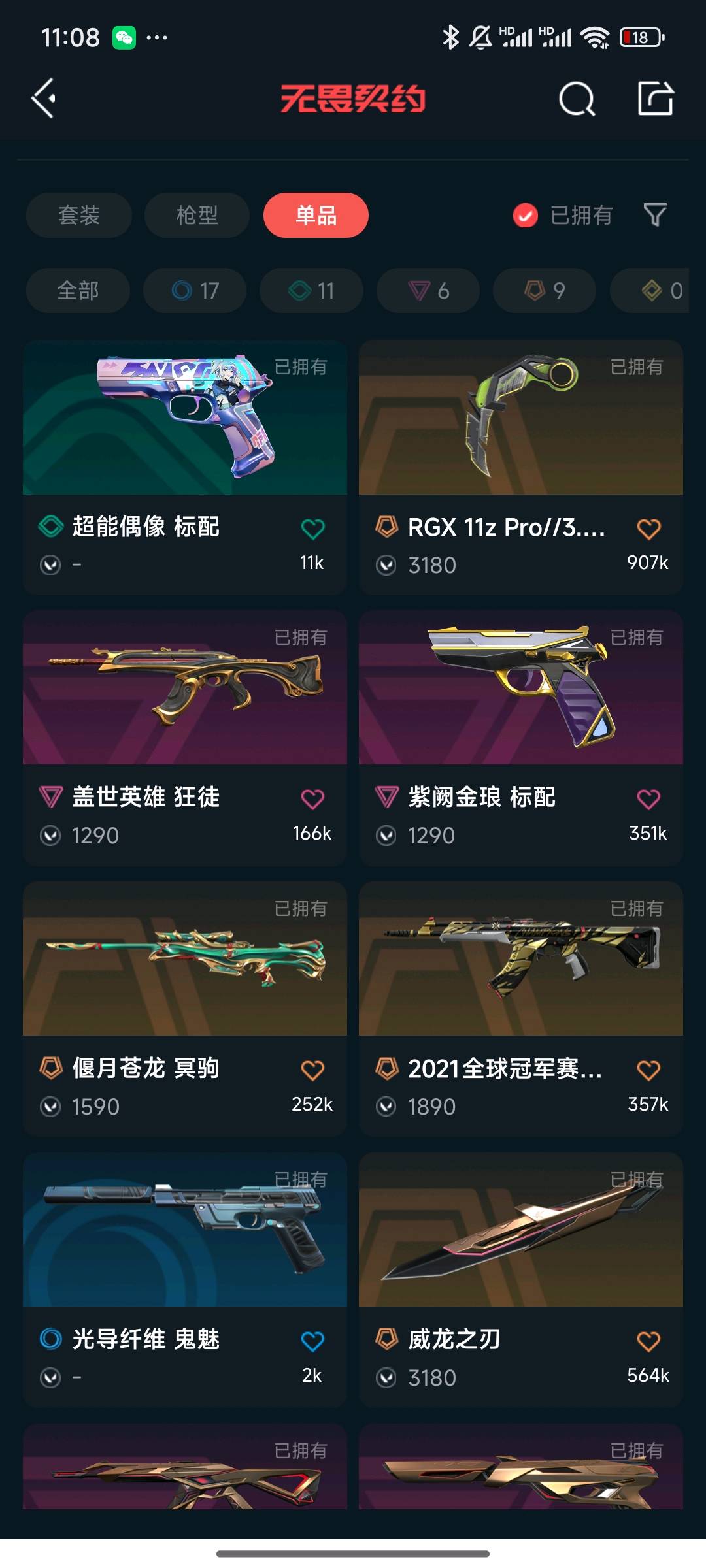Image resolution: width=706 pixels, height=1568 pixels.
Task: Switch to the 枪型 tab
Action: 197,215
